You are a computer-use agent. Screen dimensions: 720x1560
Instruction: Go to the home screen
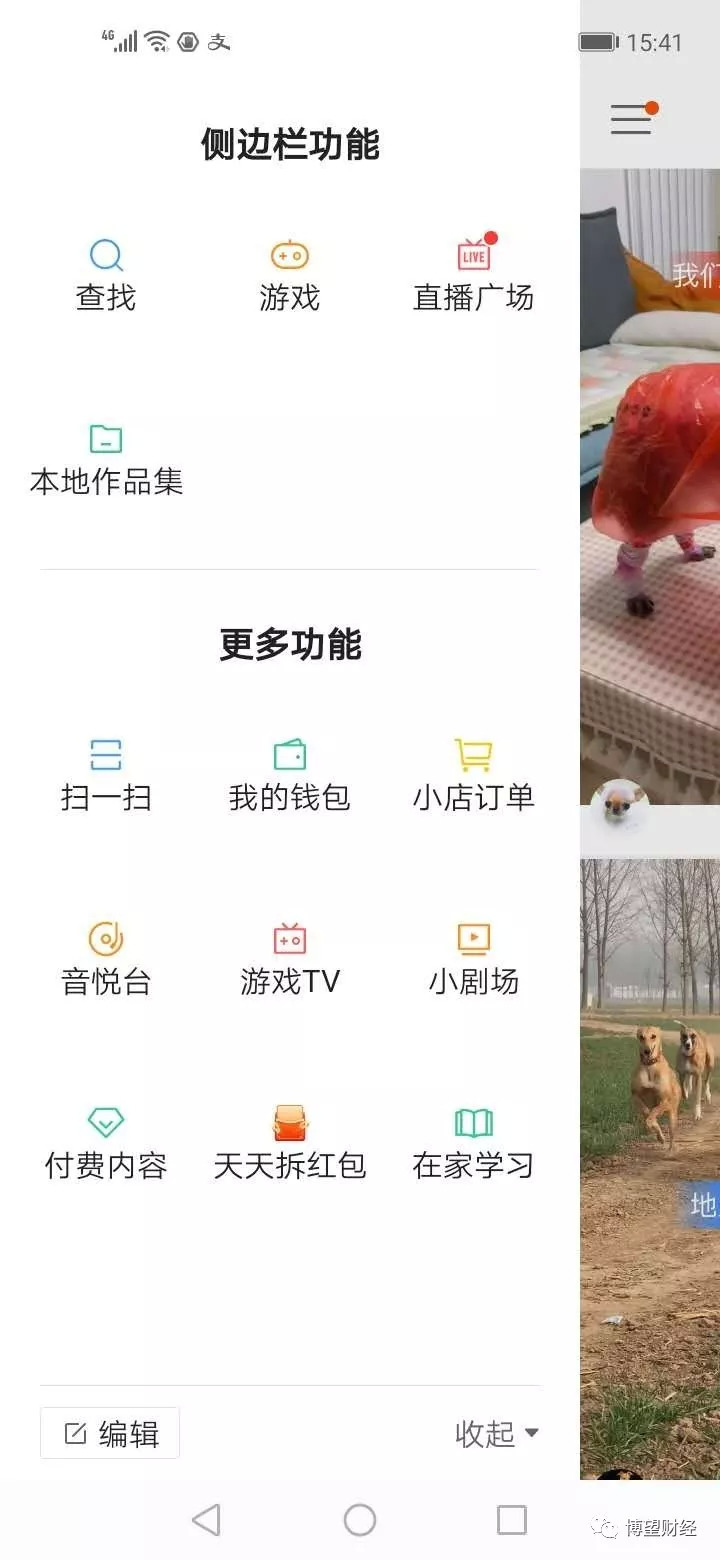point(360,1520)
